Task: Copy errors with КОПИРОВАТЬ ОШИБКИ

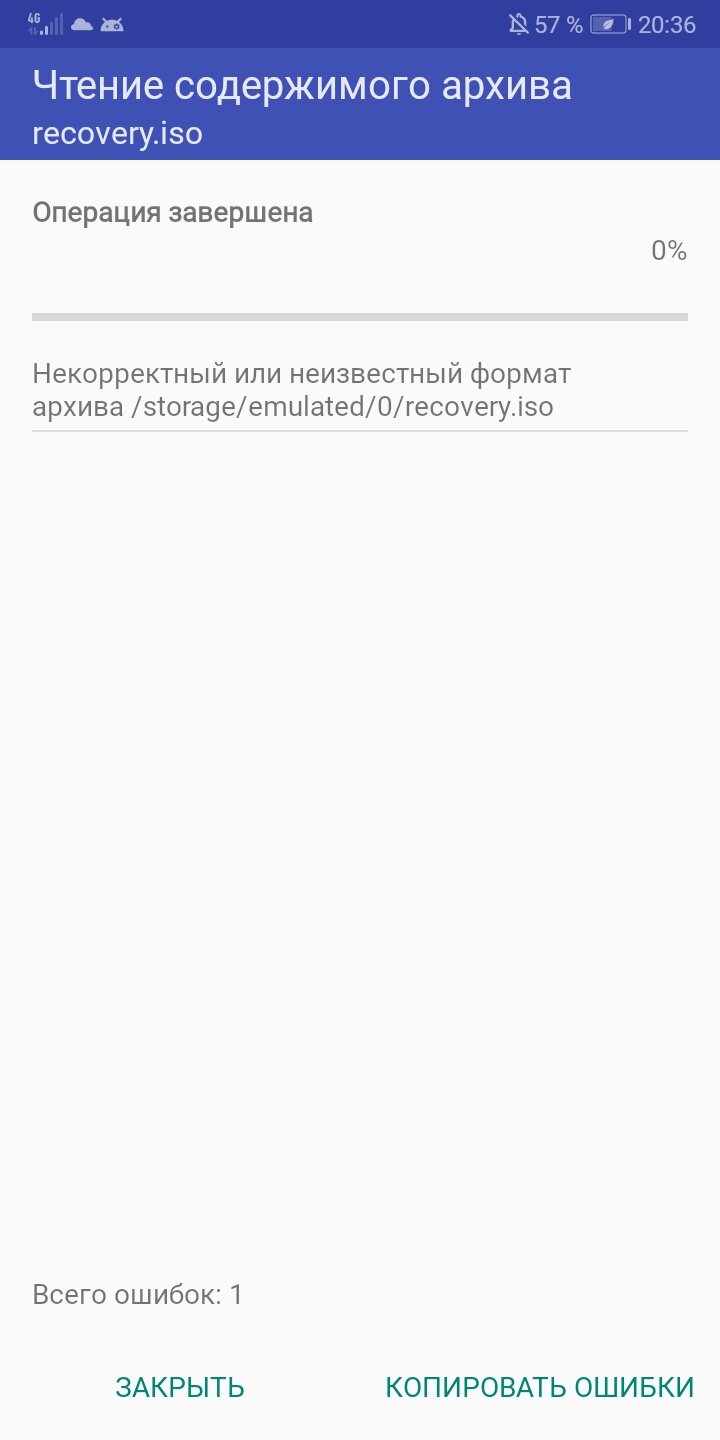Action: pyautogui.click(x=540, y=1387)
